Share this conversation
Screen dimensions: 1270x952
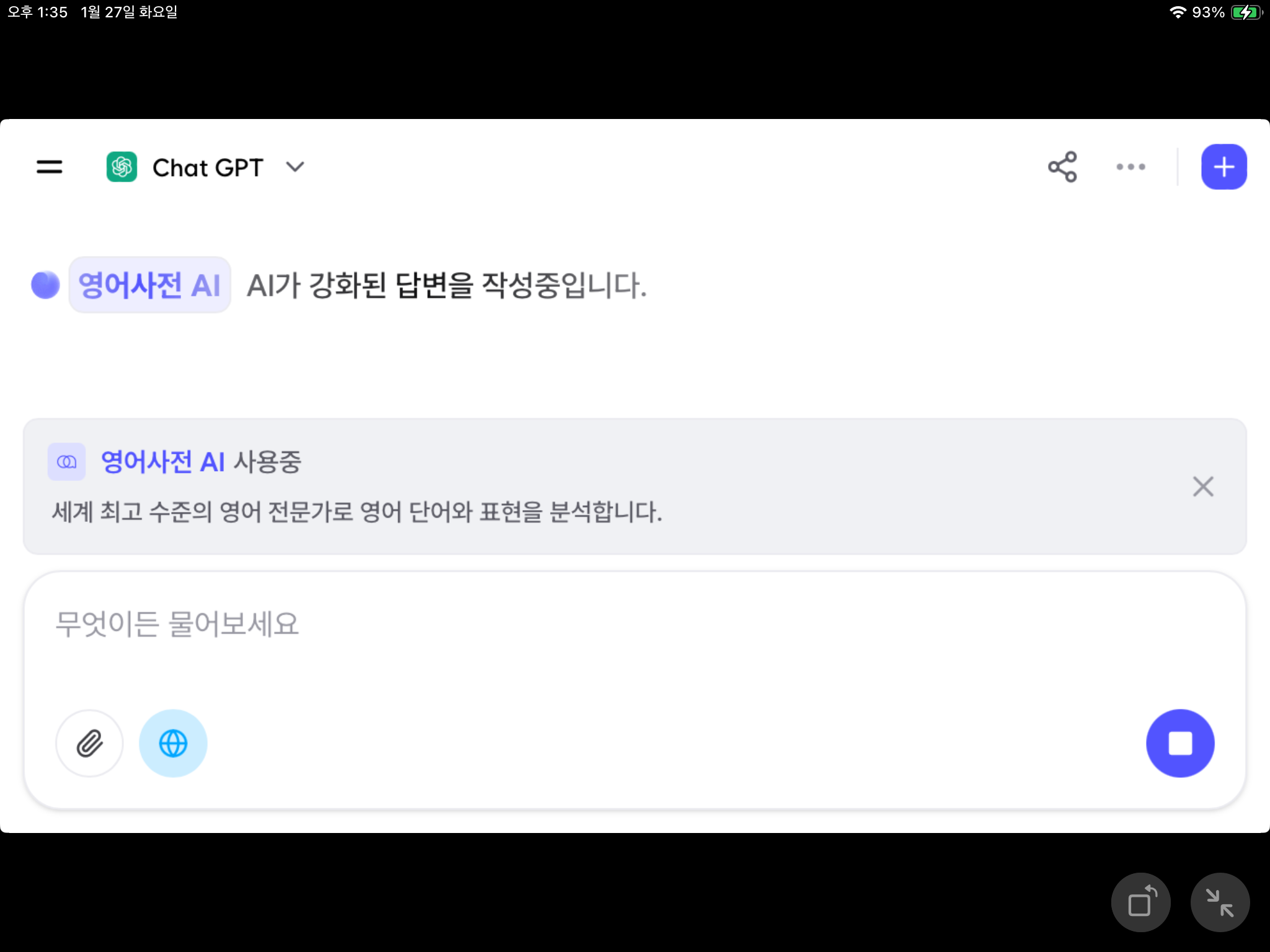[1063, 167]
